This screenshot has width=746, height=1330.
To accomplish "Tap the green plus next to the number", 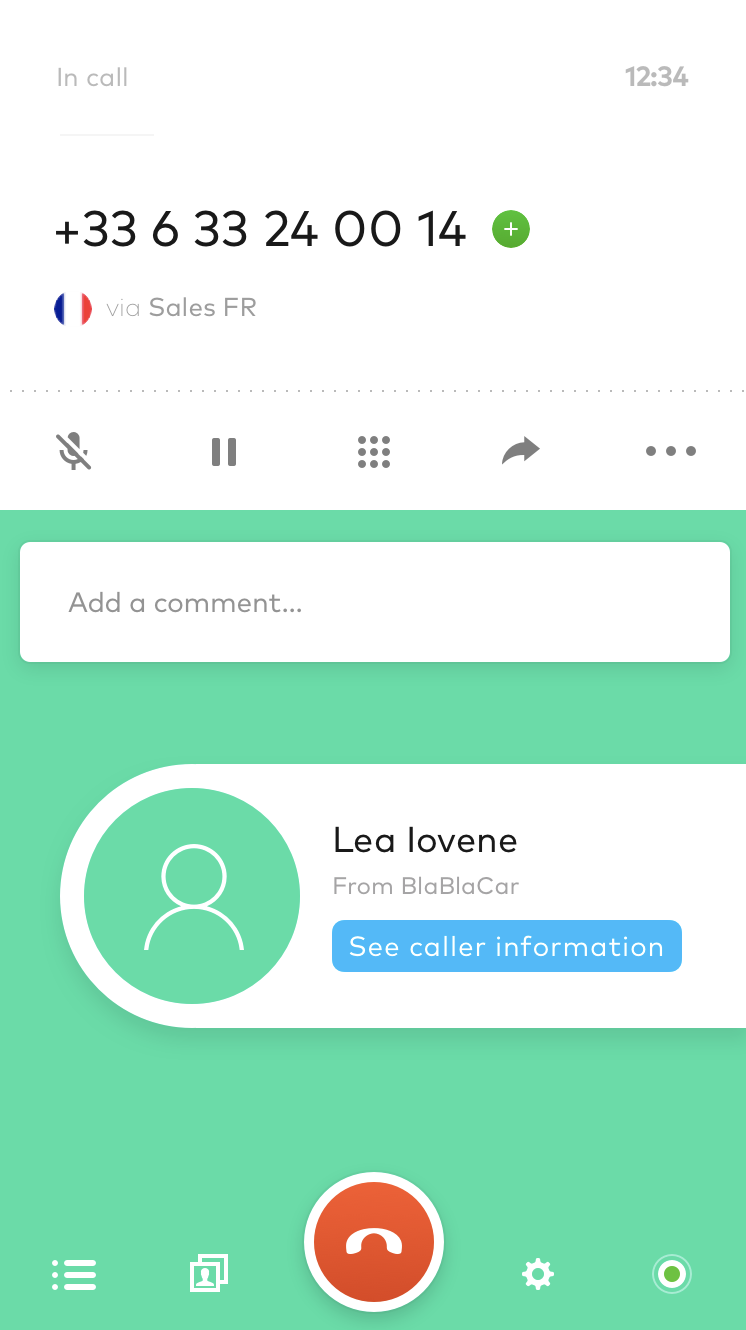I will point(511,230).
